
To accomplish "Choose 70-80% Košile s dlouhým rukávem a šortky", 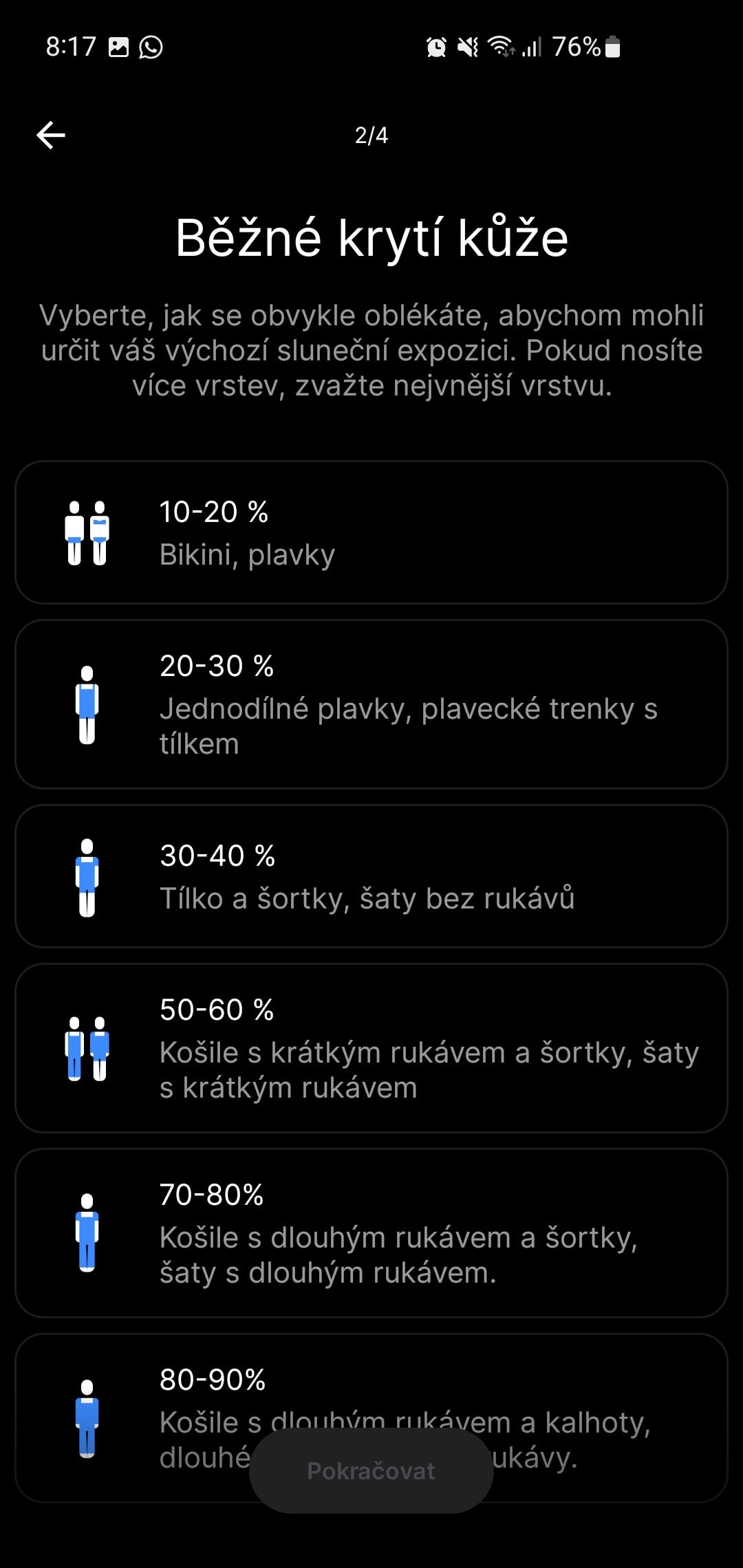I will (x=371, y=1233).
